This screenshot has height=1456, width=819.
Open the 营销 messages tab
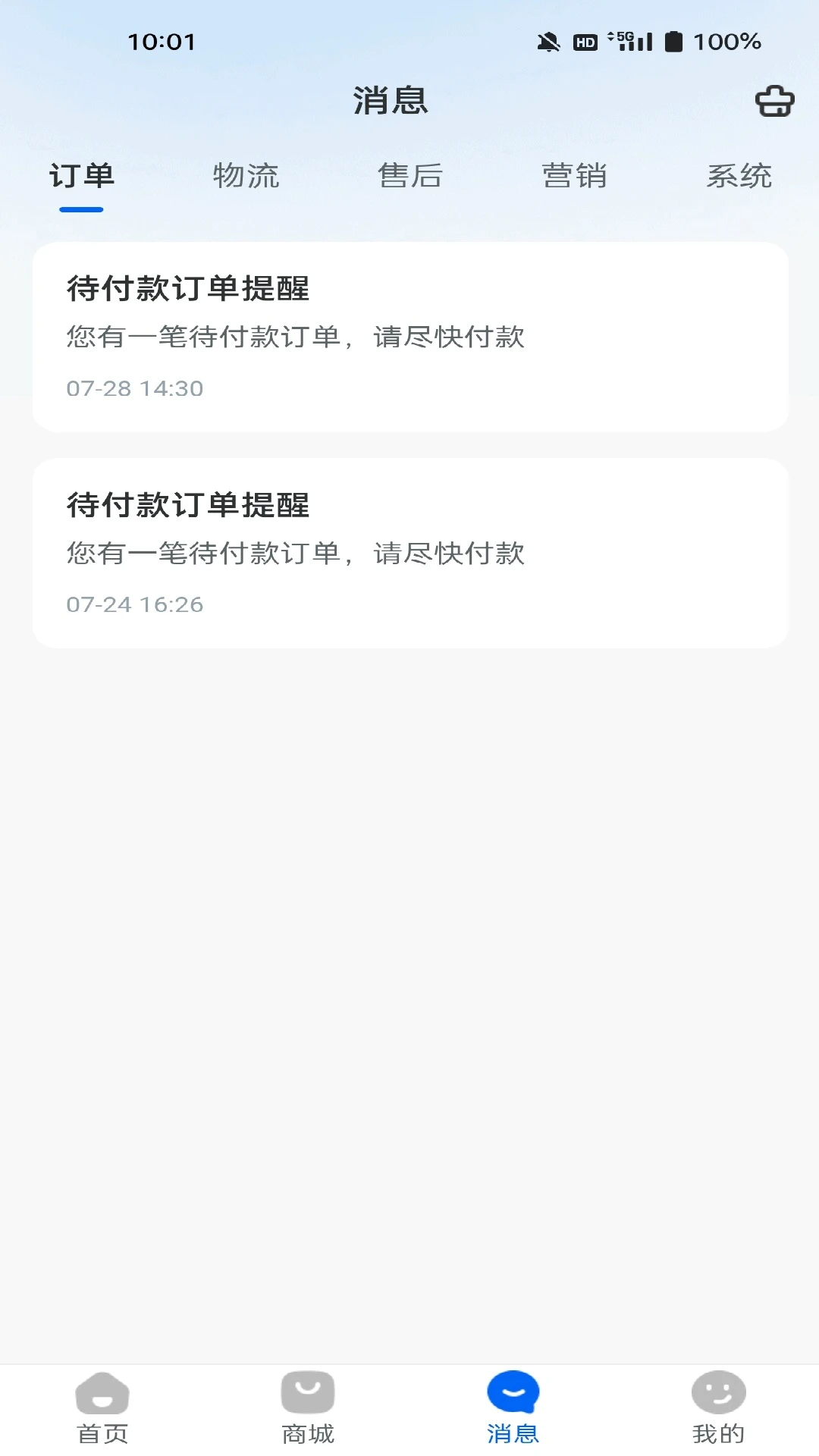(574, 176)
